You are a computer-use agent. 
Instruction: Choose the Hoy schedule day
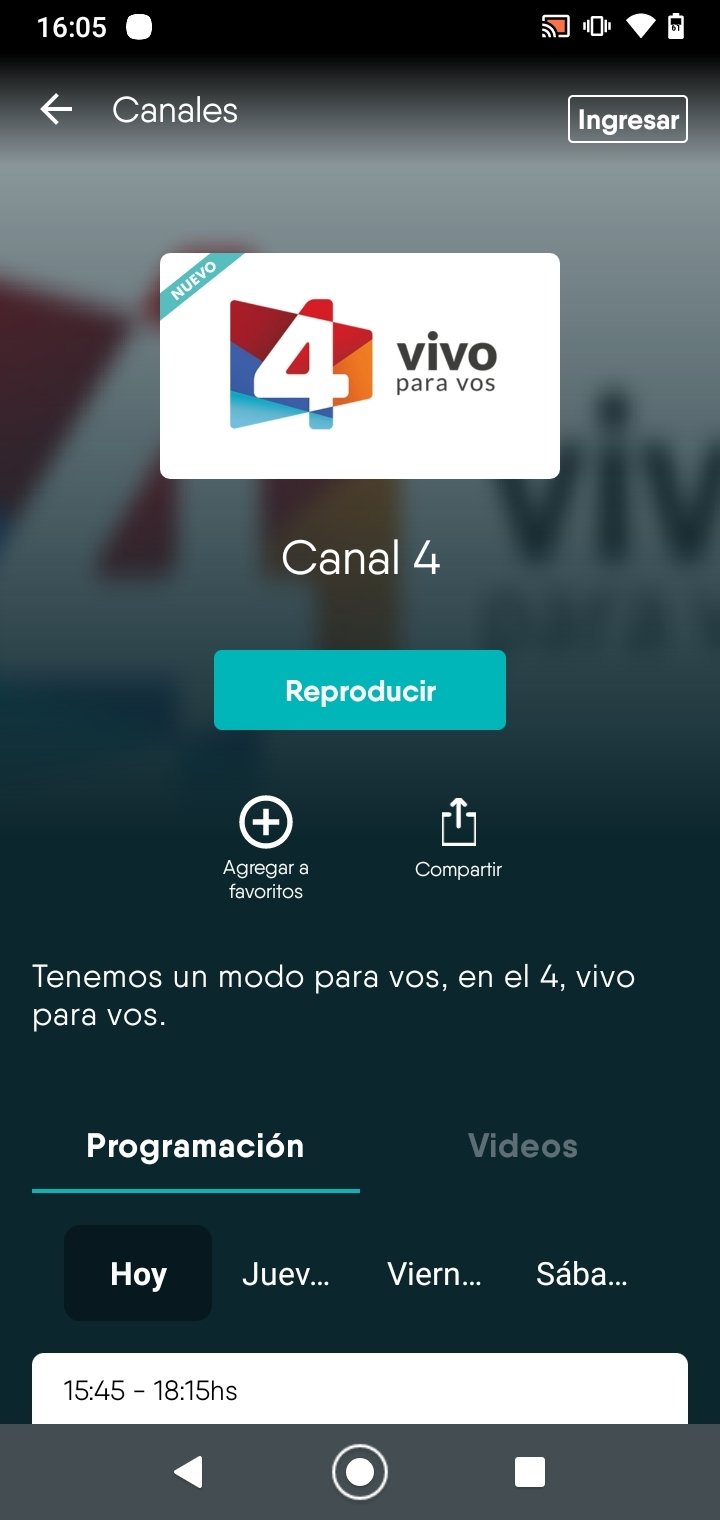[138, 1274]
